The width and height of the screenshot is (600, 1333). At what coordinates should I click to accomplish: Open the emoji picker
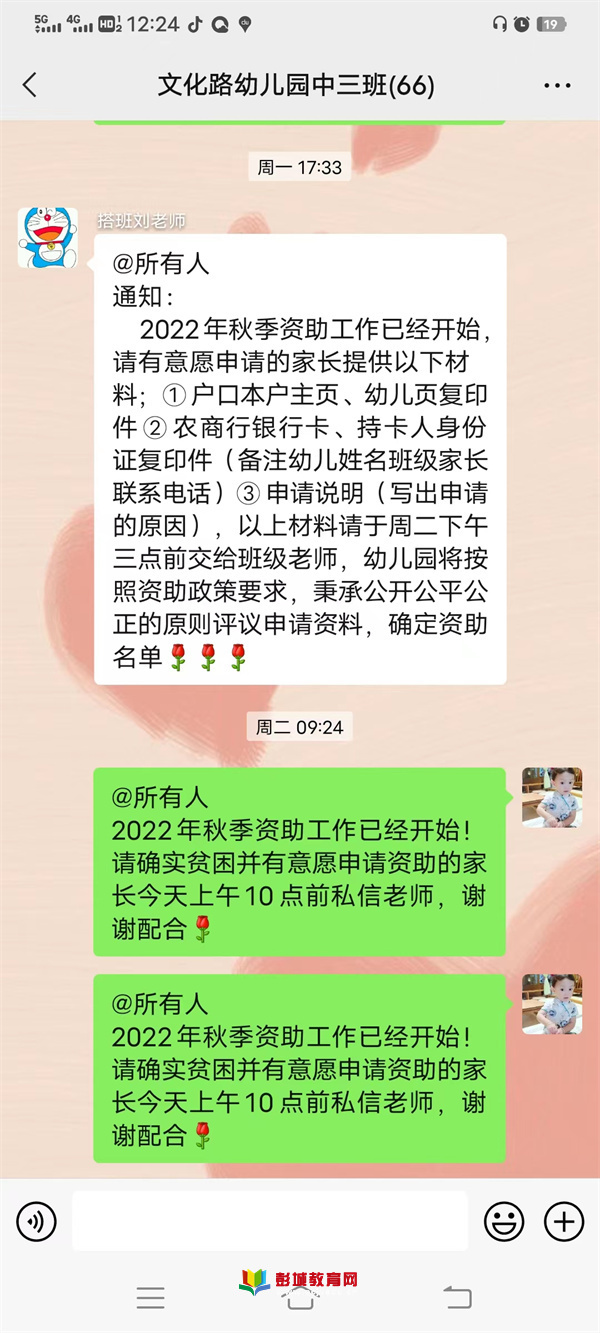tap(504, 1221)
